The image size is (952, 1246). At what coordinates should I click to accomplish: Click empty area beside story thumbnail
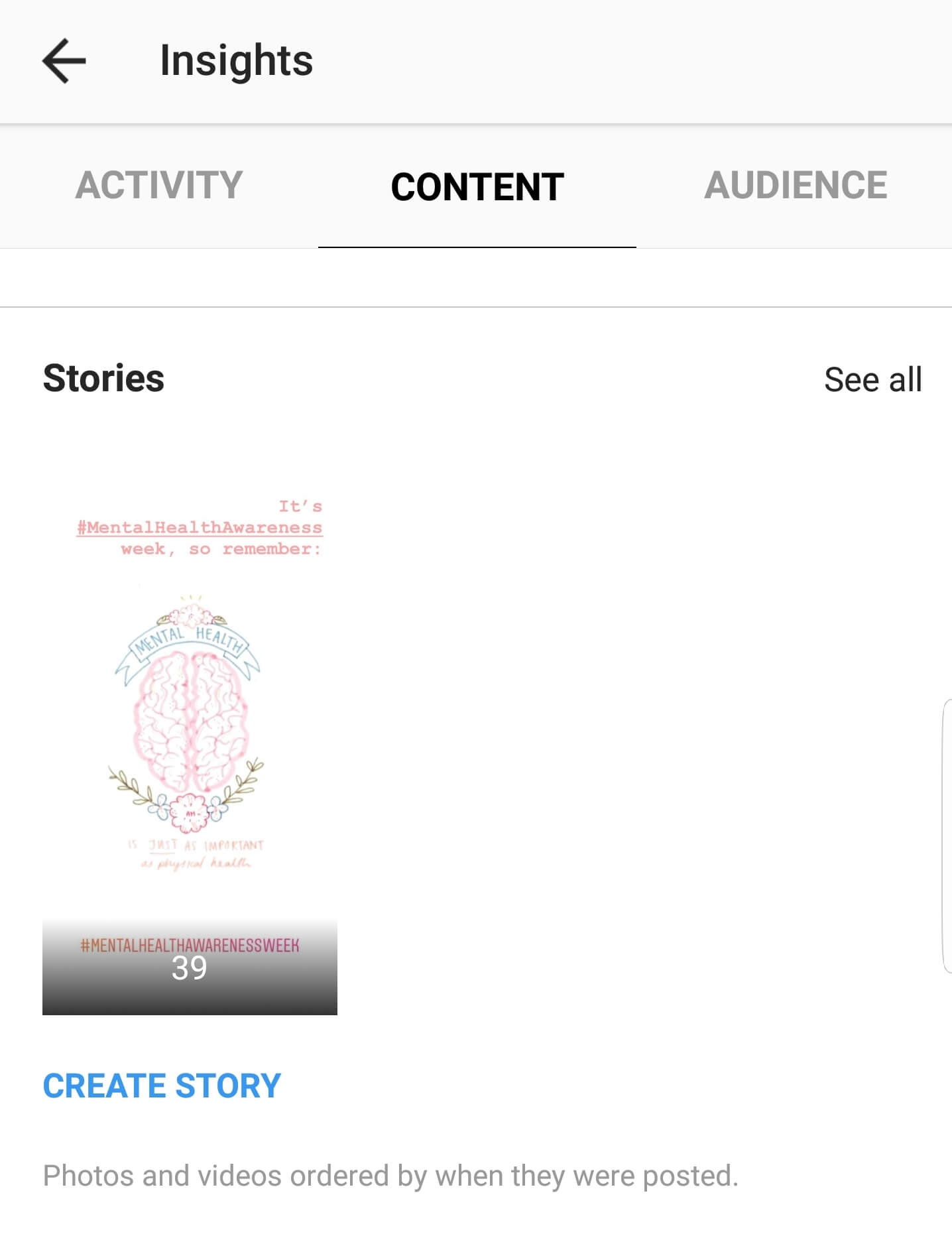(x=597, y=729)
